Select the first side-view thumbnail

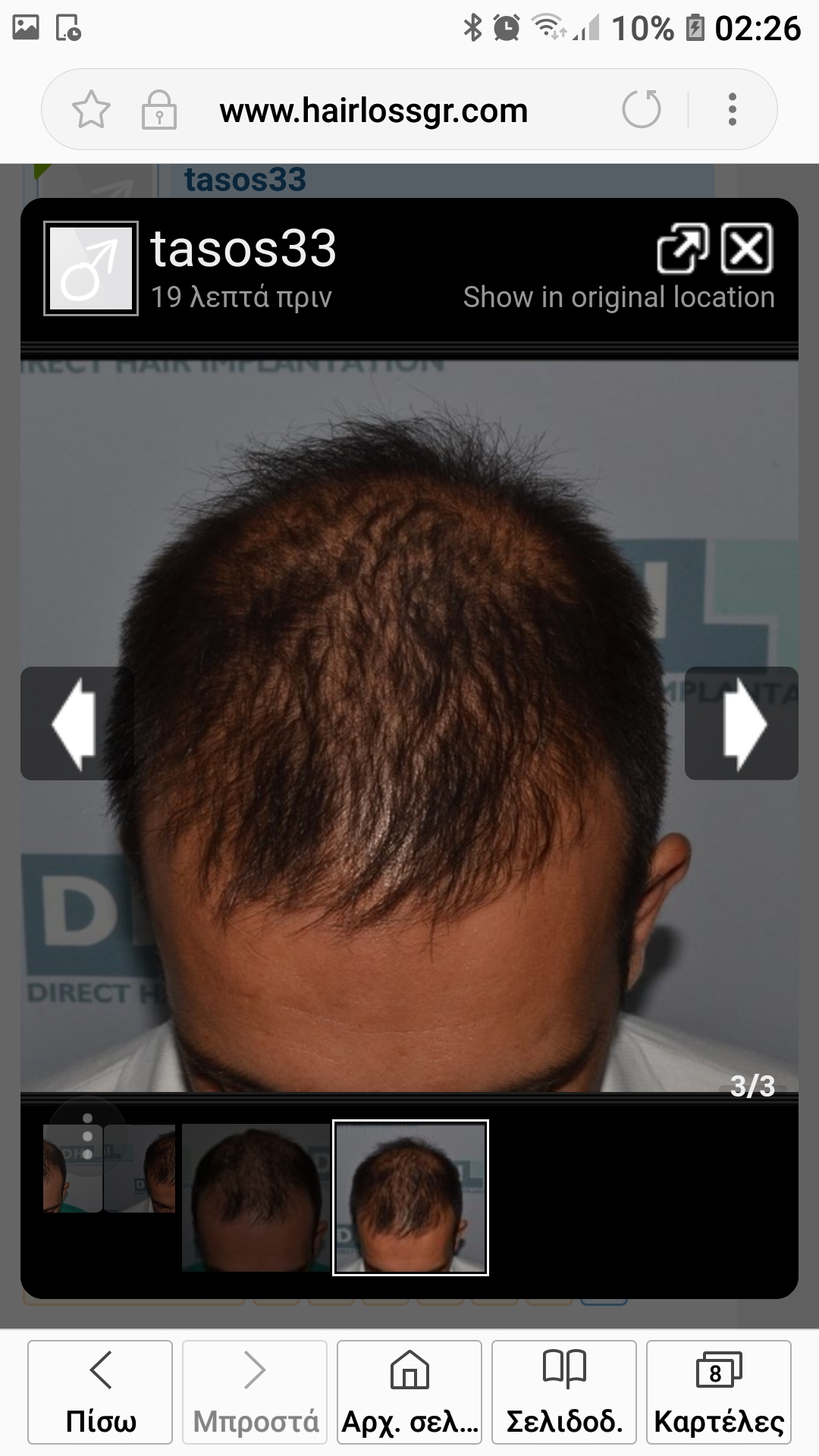(109, 1169)
